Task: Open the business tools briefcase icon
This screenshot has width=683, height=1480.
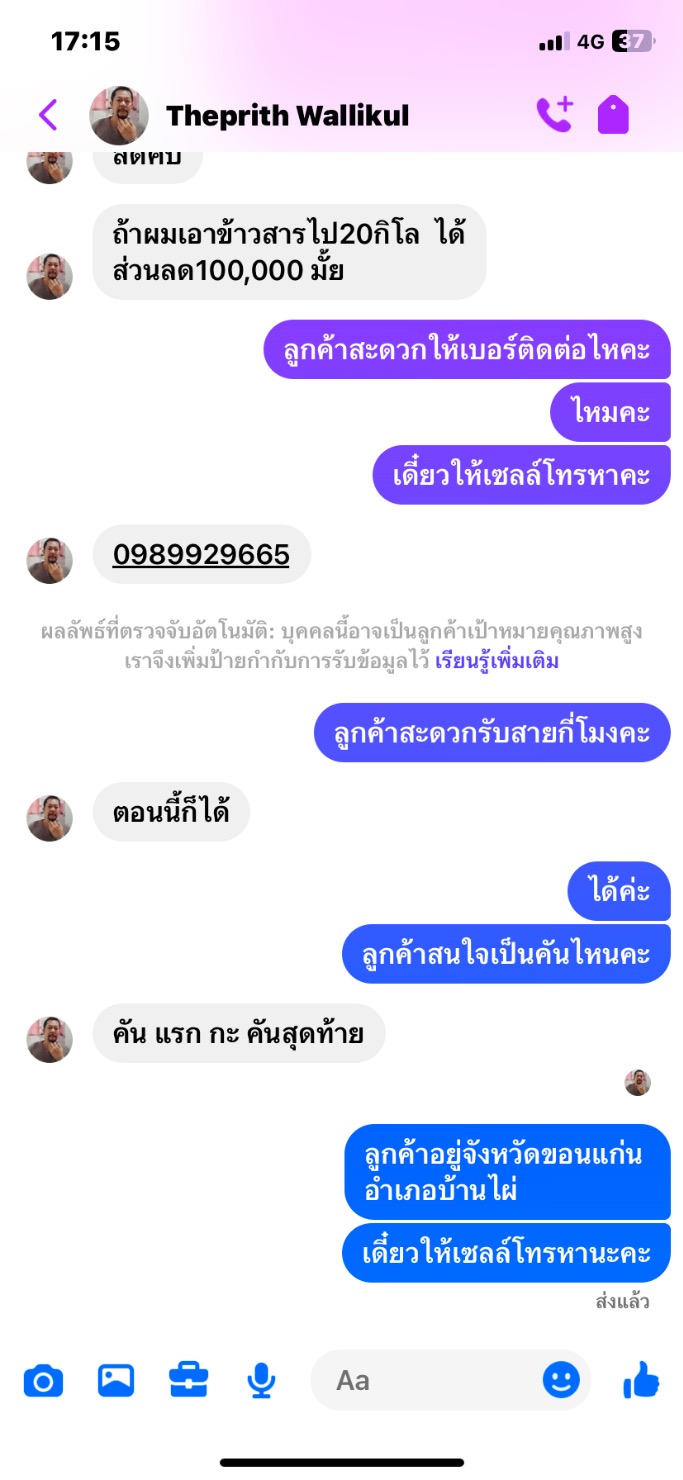Action: [x=188, y=1381]
